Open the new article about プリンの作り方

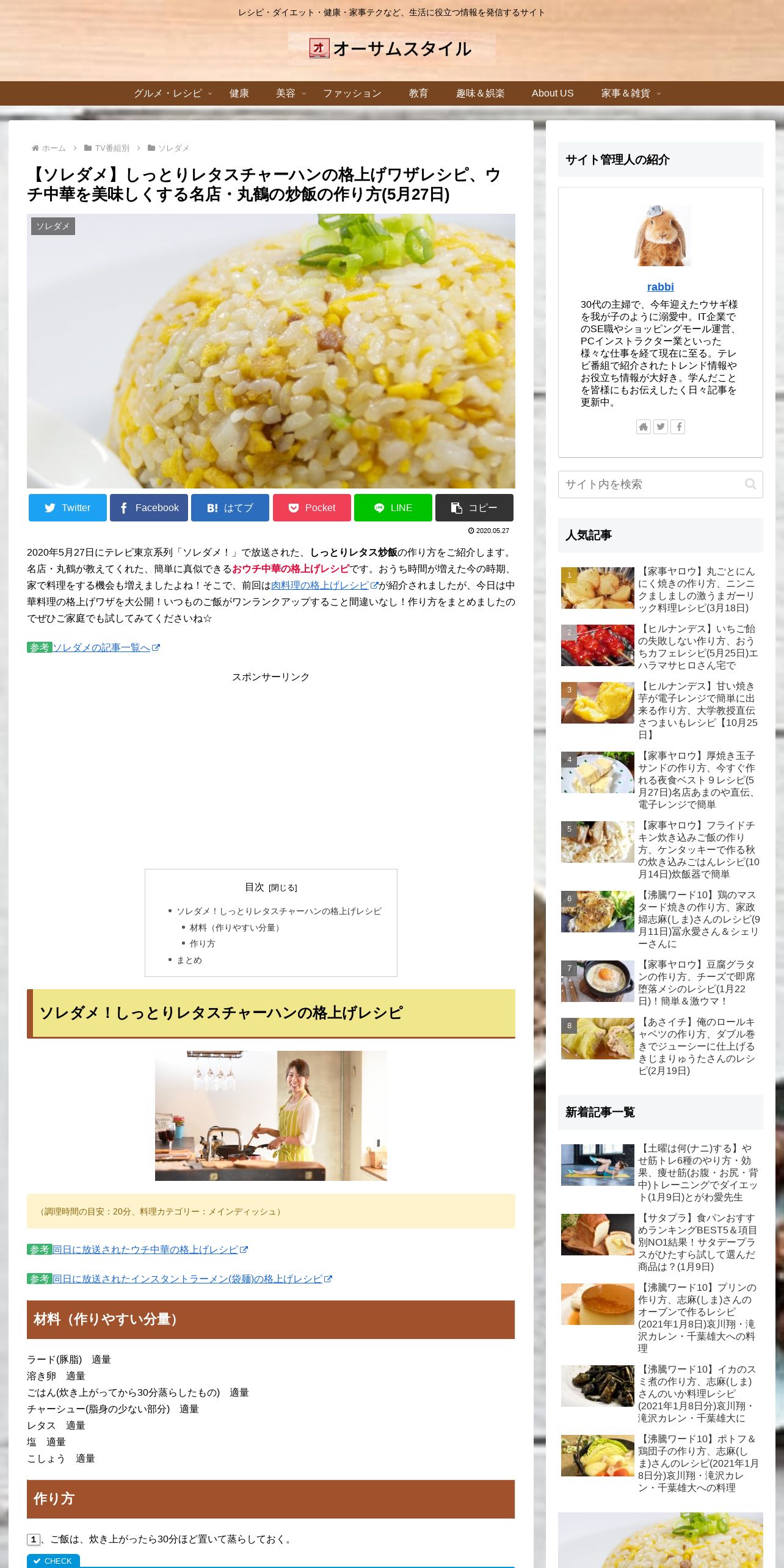697,1318
